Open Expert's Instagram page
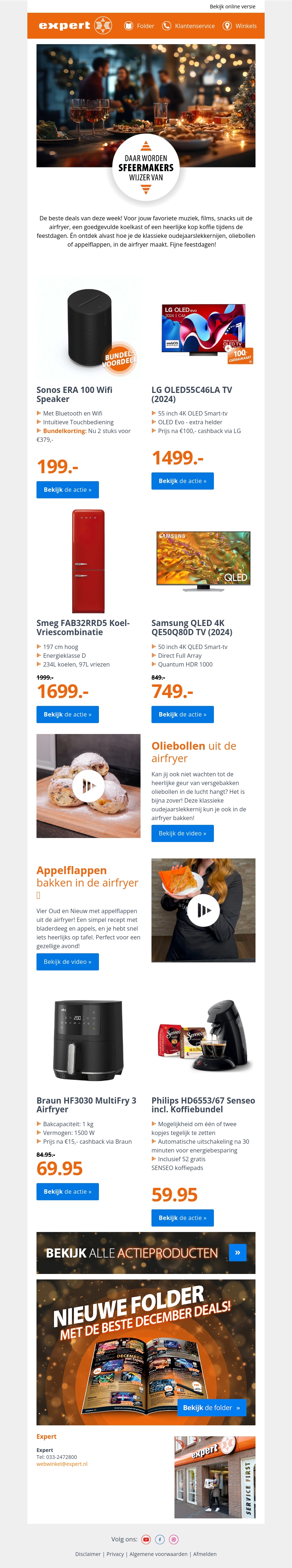Image resolution: width=292 pixels, height=1568 pixels. click(174, 1540)
